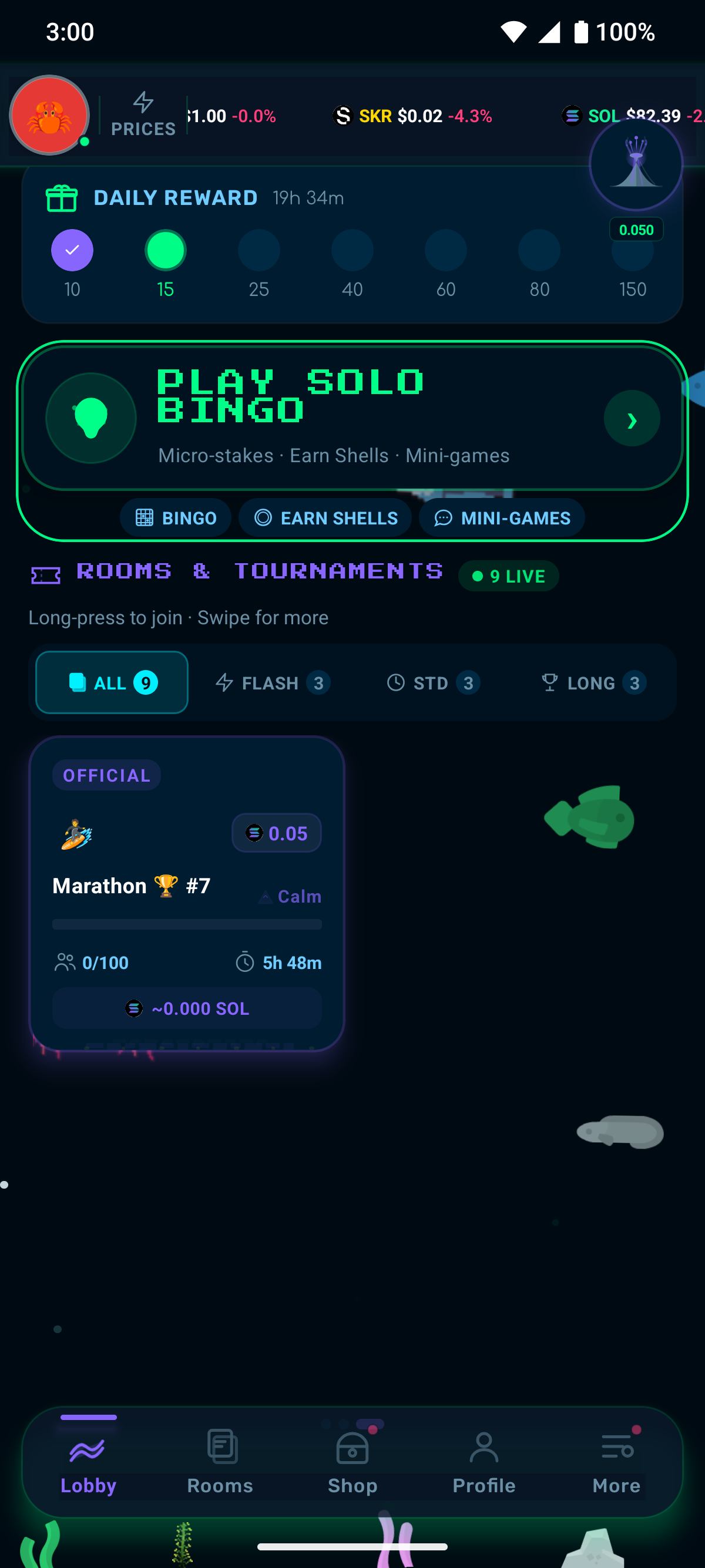Image resolution: width=705 pixels, height=1568 pixels.
Task: Tap the floating 0.050 fountain reward bubble
Action: 636,165
